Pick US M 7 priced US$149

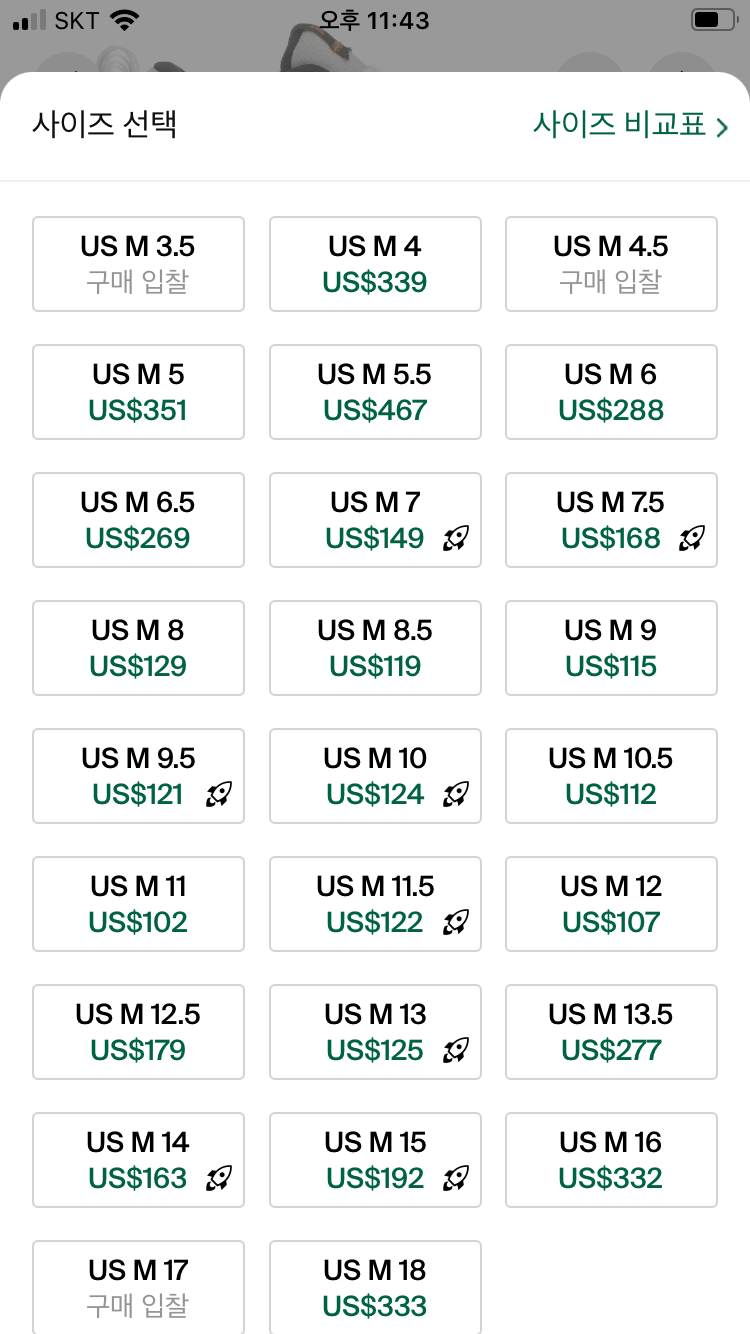click(375, 520)
